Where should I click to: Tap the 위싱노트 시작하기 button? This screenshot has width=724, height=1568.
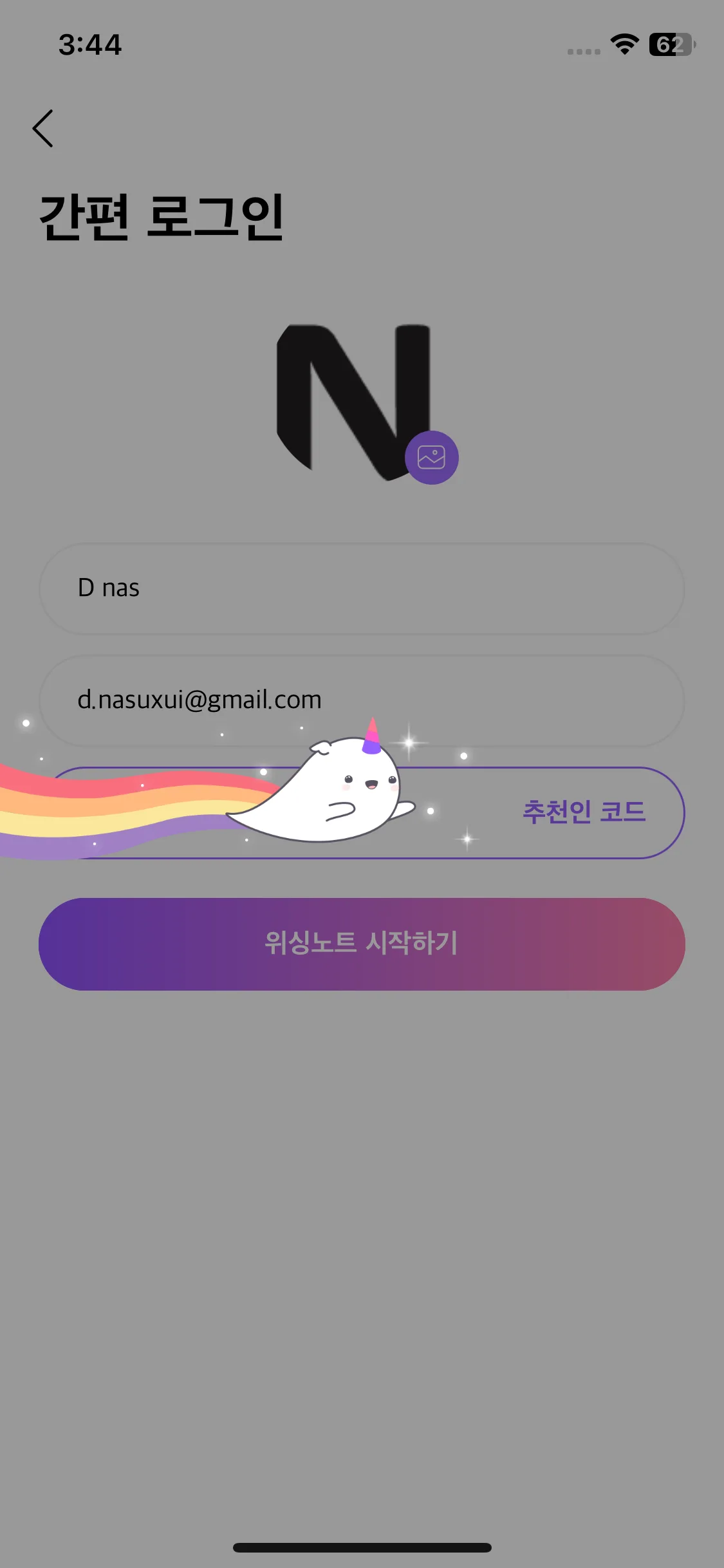point(362,944)
